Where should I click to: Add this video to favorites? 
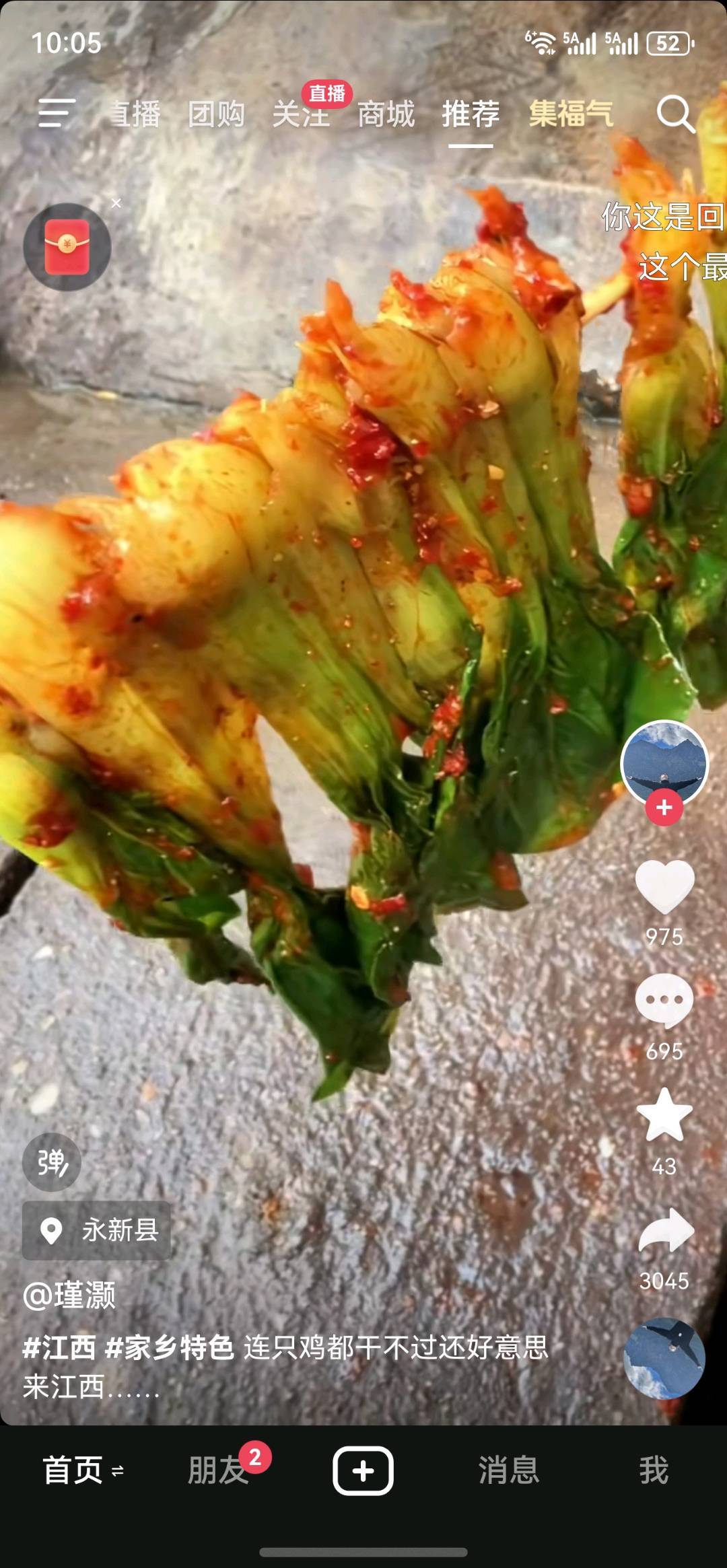pos(664,1116)
